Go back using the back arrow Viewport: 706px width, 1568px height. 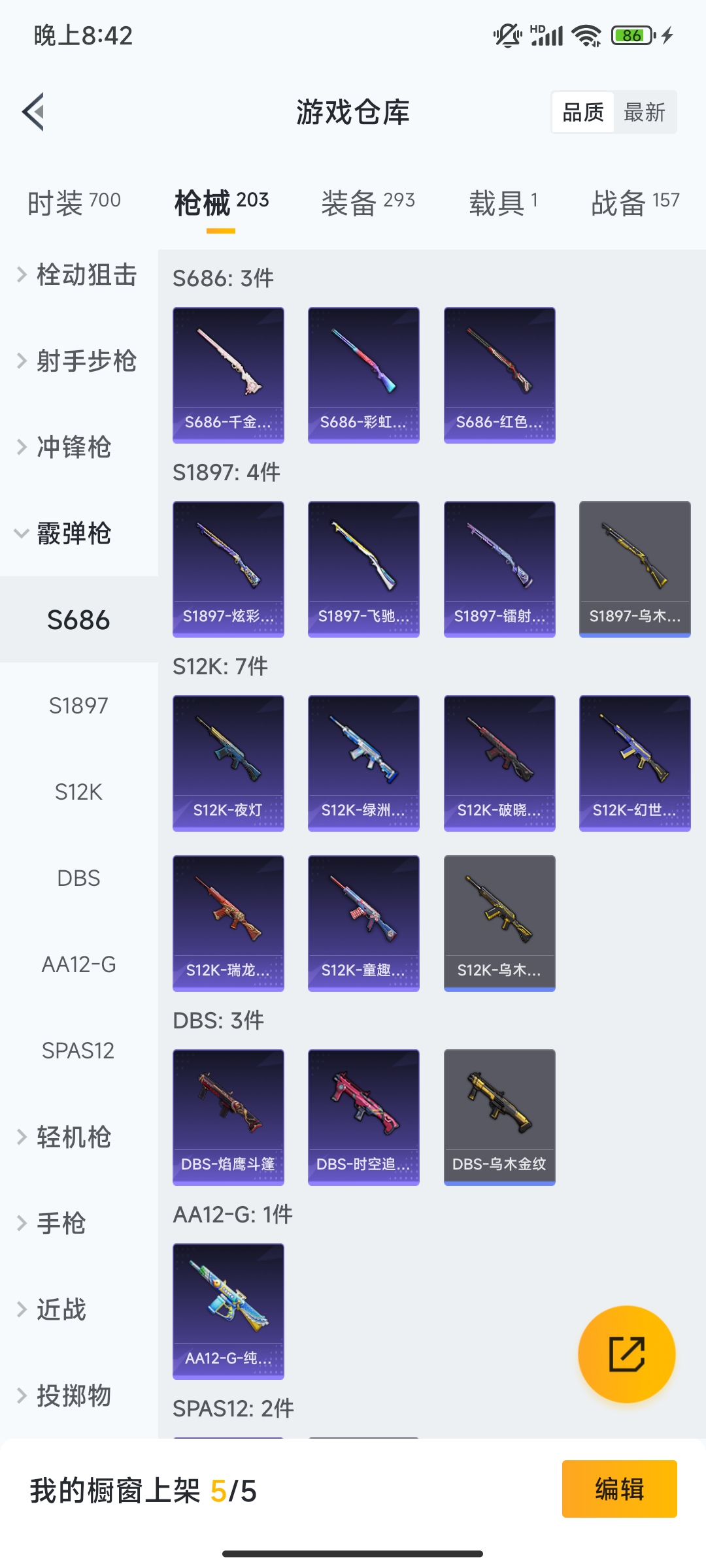point(34,112)
